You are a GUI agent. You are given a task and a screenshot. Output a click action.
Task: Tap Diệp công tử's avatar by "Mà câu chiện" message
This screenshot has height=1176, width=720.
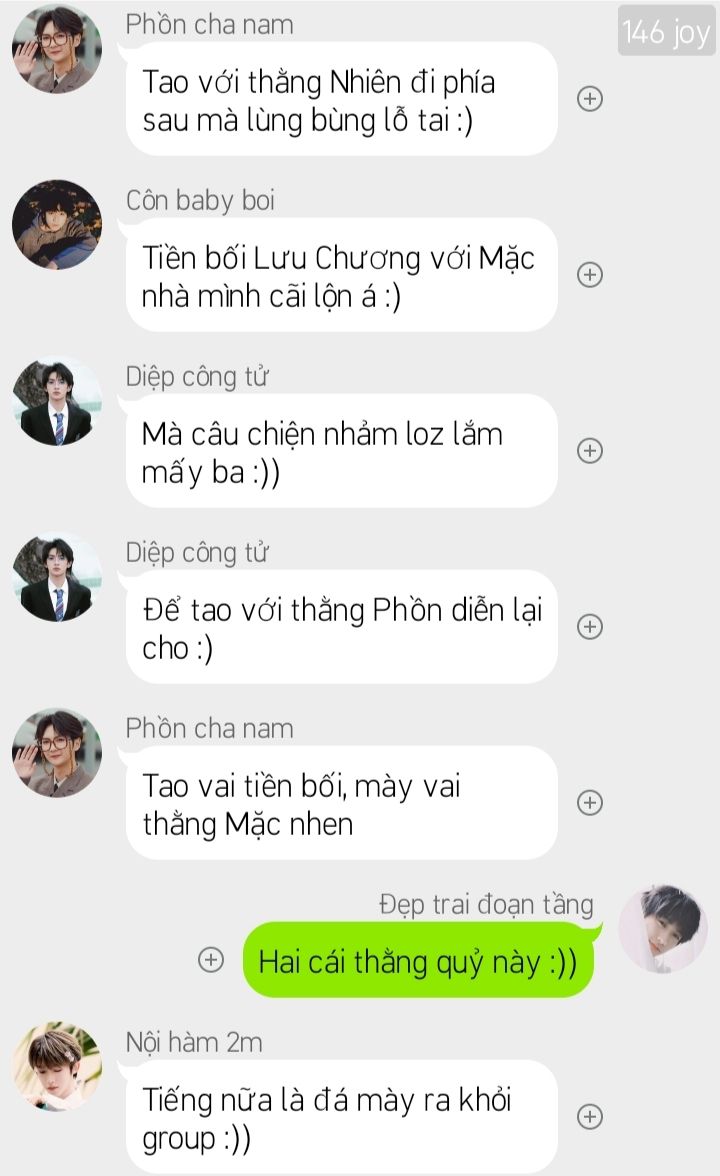tap(57, 401)
